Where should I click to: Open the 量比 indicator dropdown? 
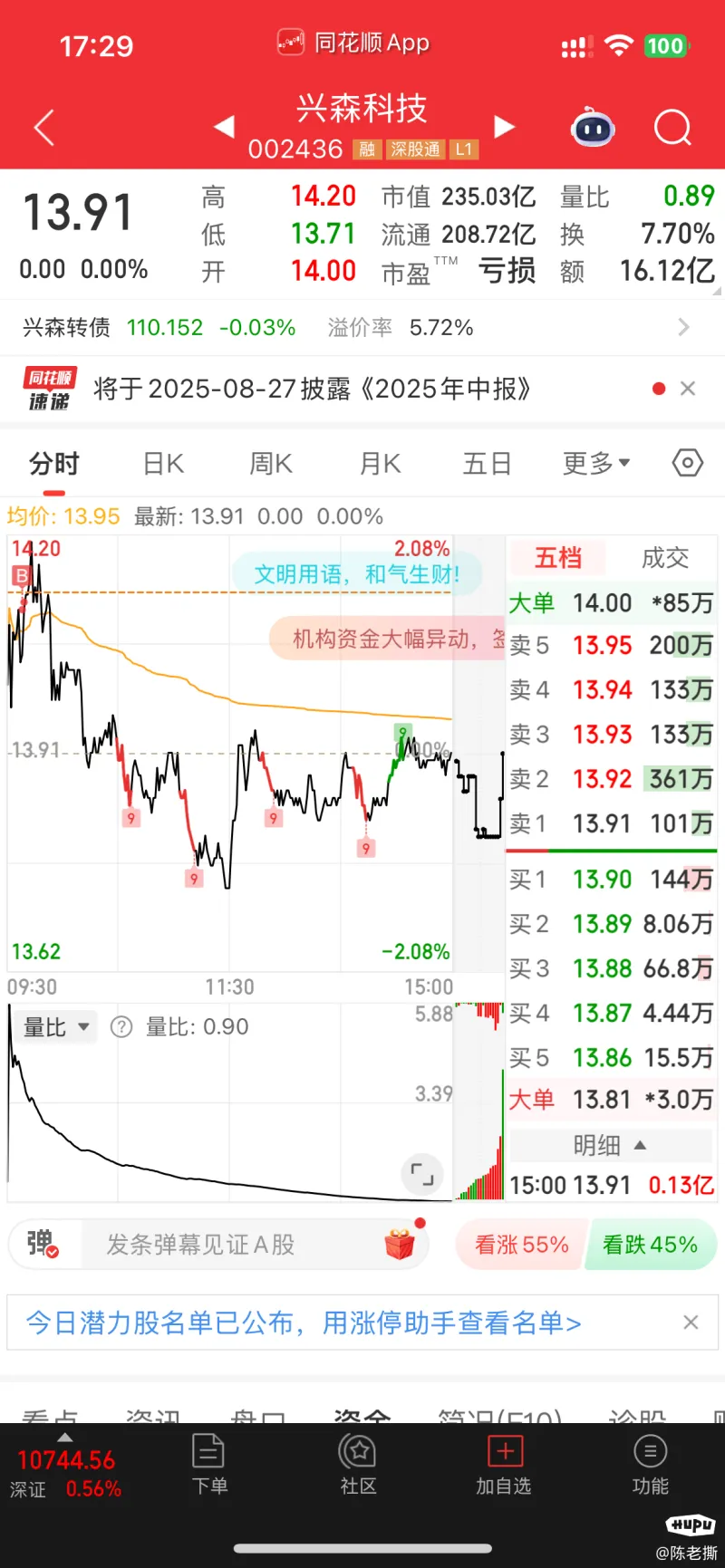click(x=56, y=1027)
